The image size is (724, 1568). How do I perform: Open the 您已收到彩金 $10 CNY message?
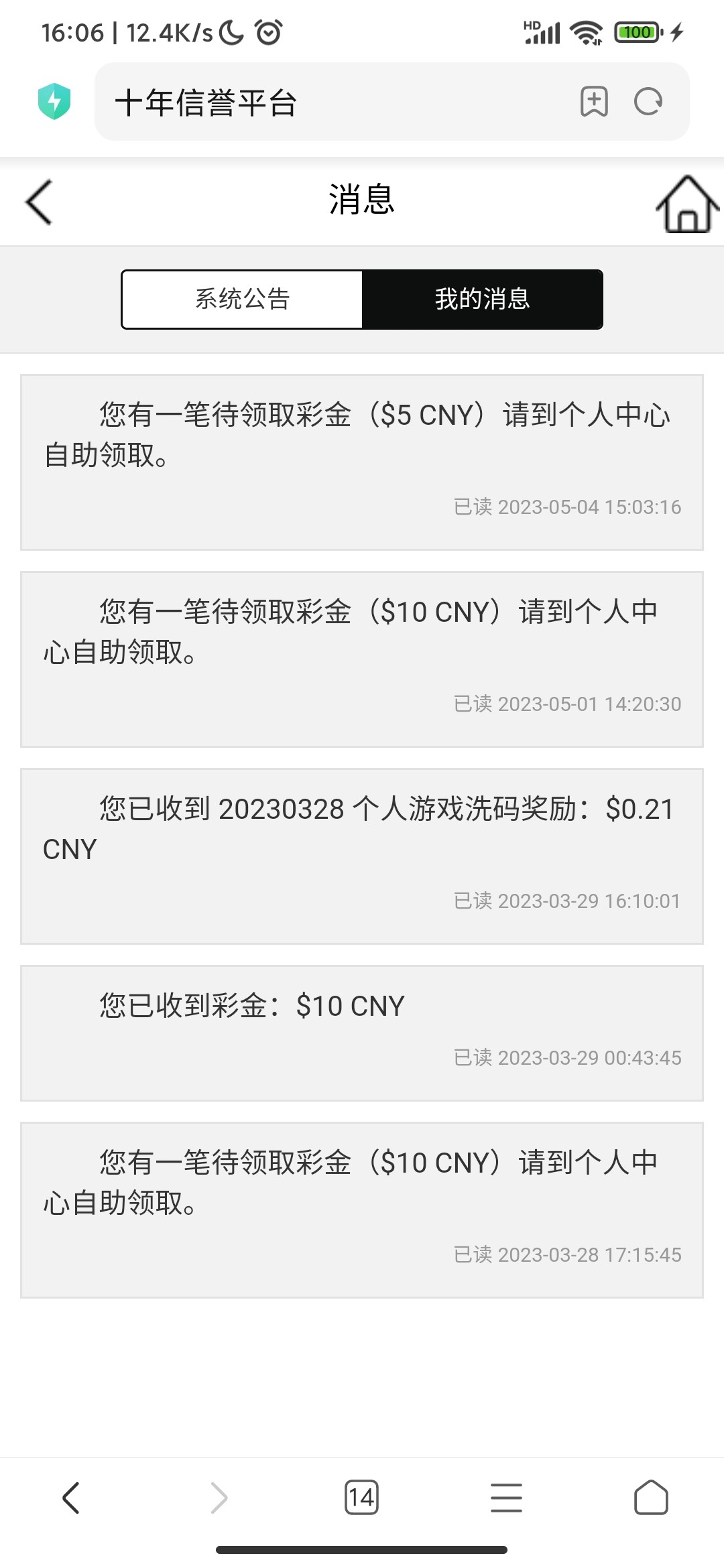(x=362, y=1033)
